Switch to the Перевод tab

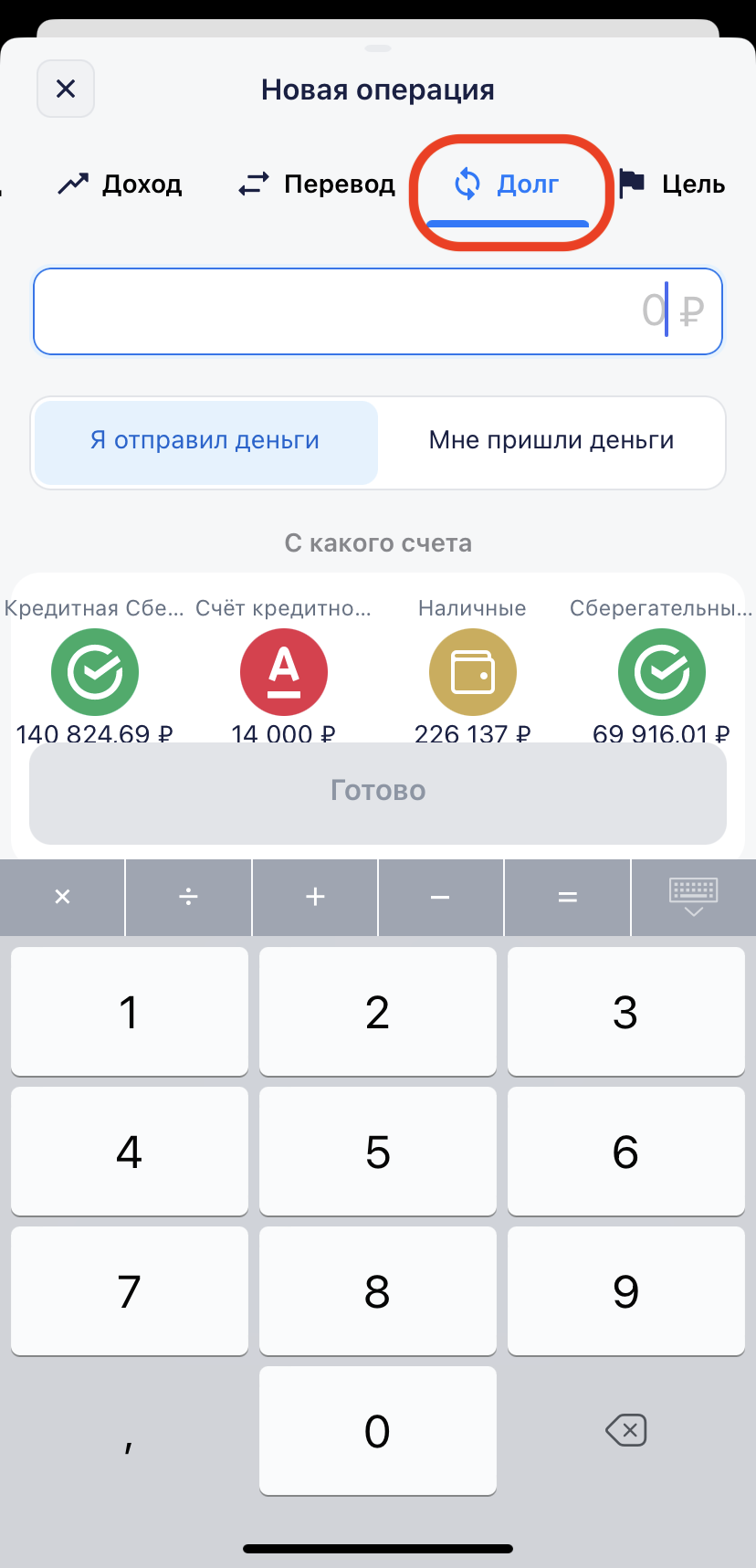coord(316,184)
